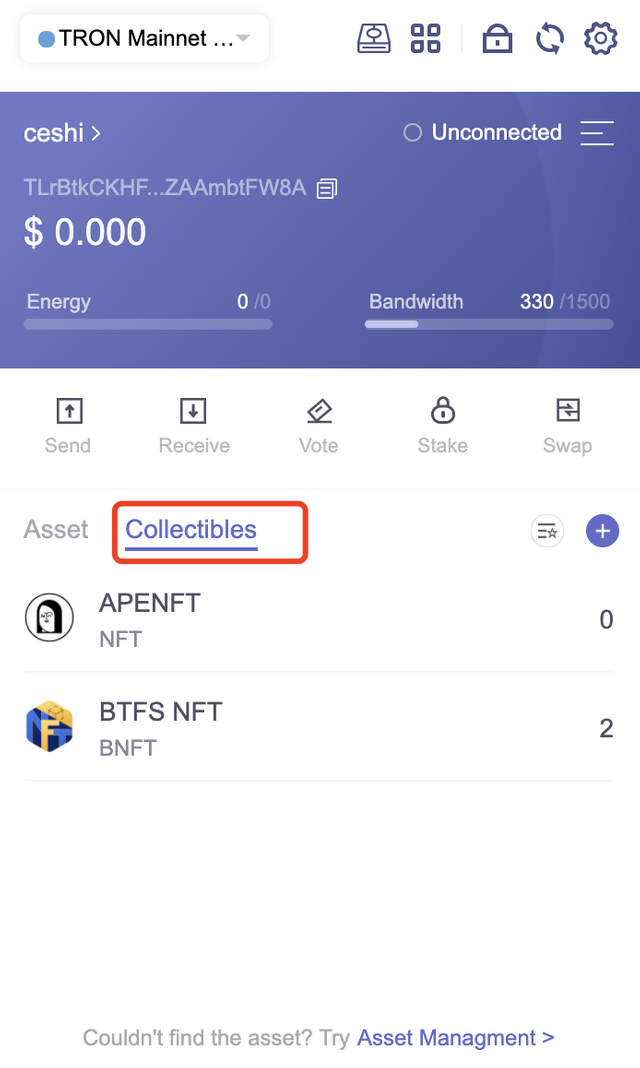Switch to the Asset tab

pyautogui.click(x=56, y=530)
